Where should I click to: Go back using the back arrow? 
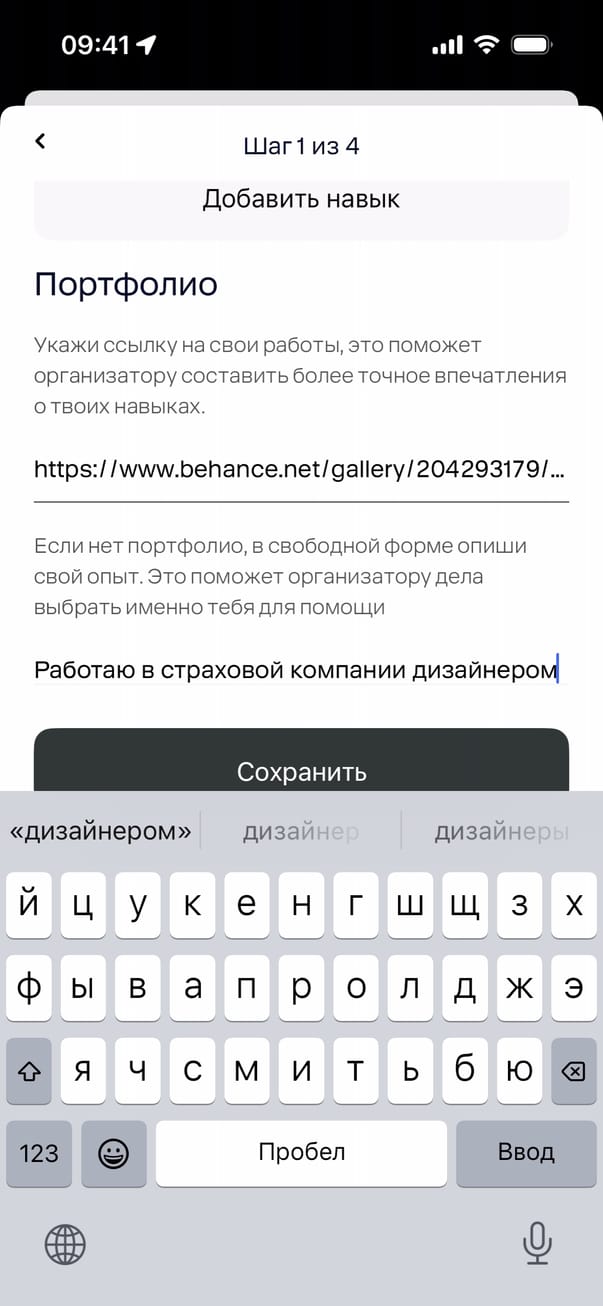(40, 142)
